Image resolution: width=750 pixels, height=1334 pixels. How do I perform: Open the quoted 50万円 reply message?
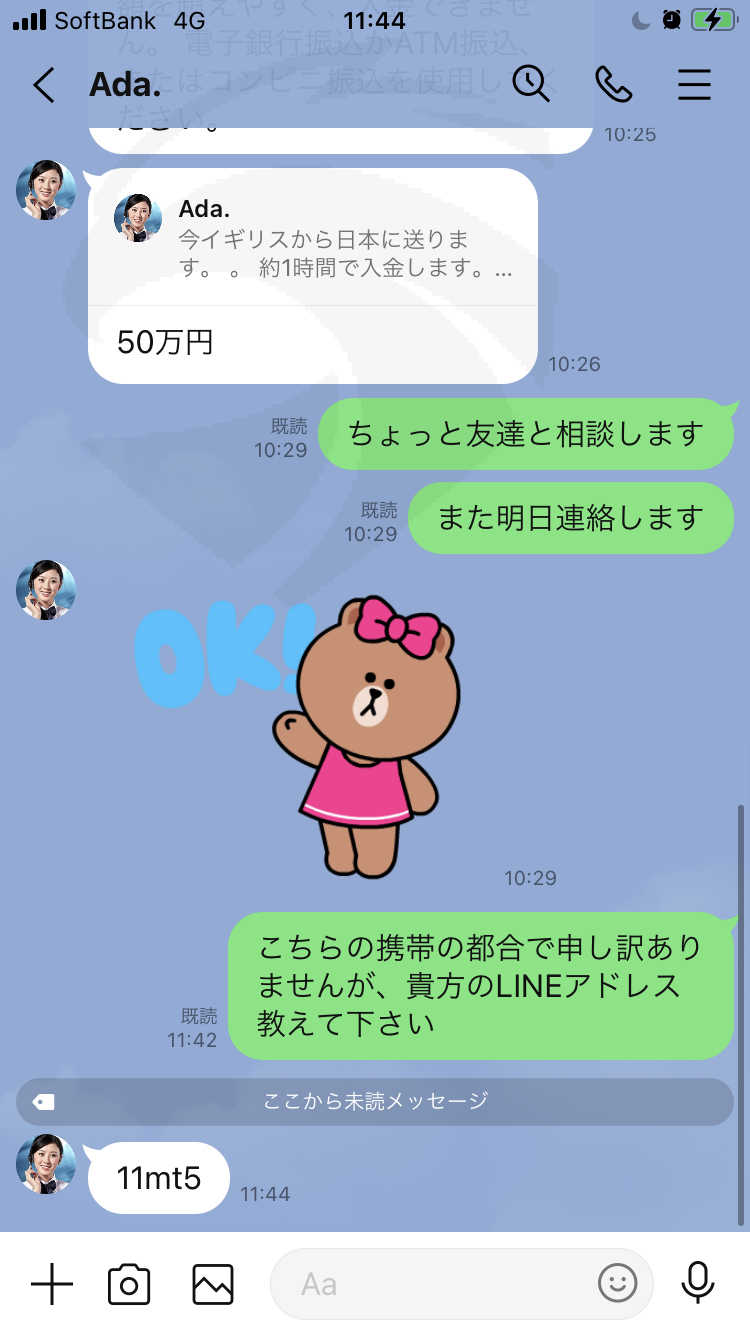[x=313, y=276]
